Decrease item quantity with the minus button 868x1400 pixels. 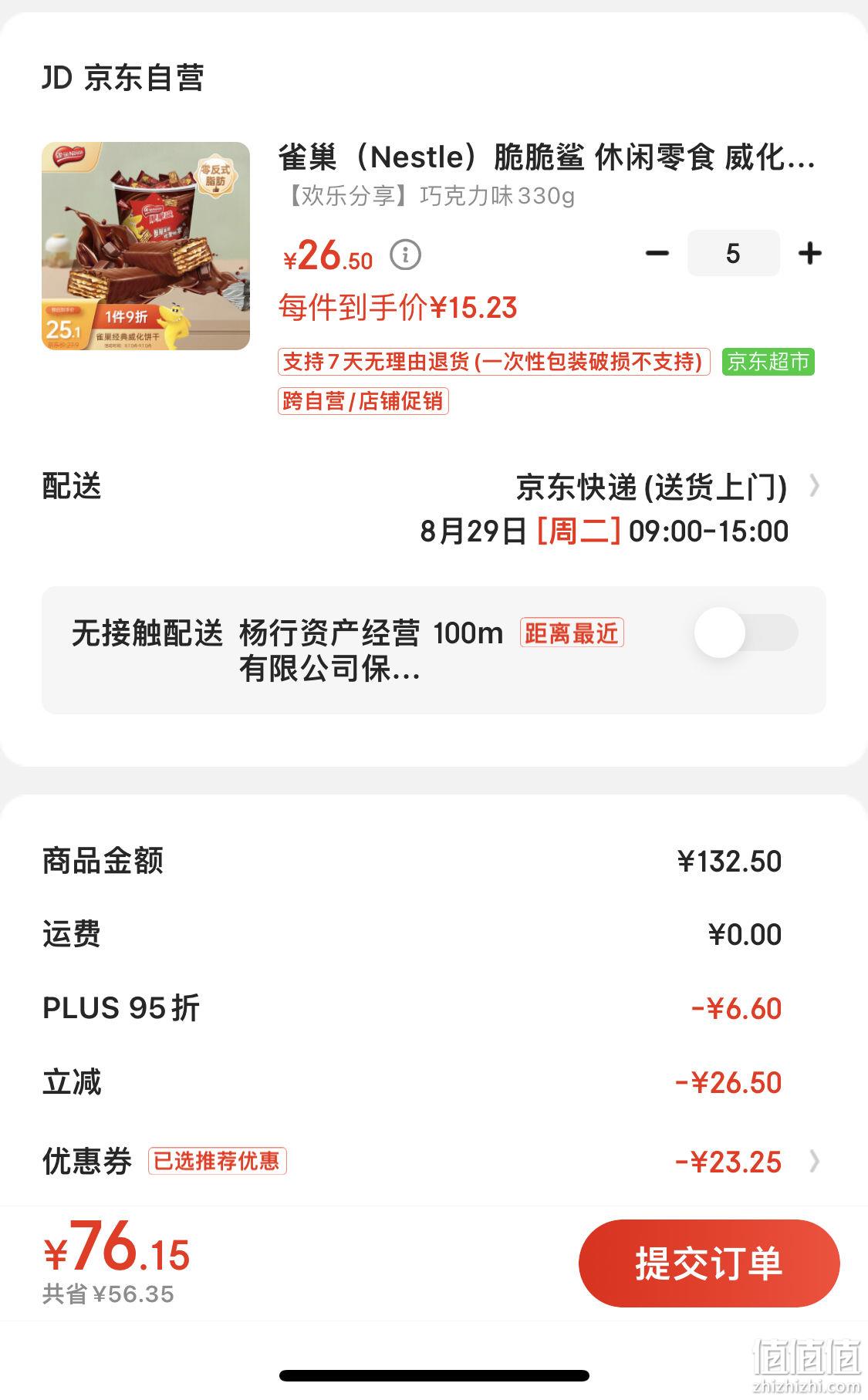pos(657,253)
